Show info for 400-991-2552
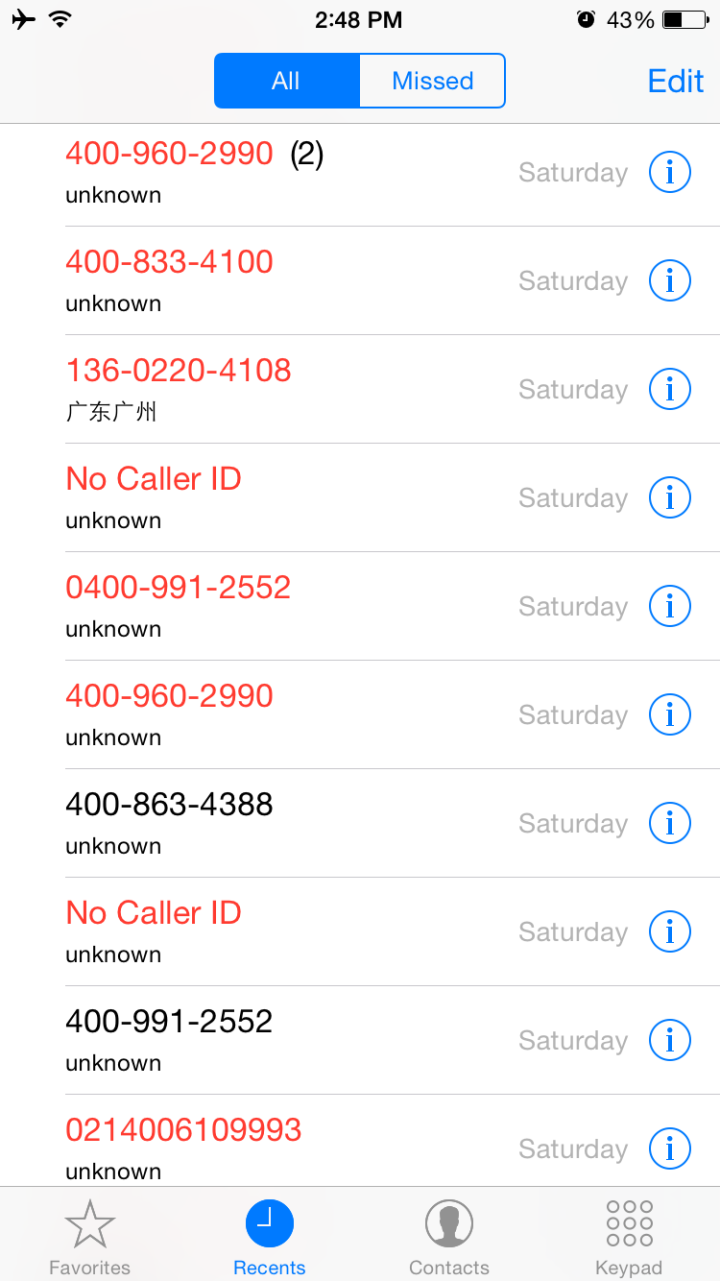720x1281 pixels. (670, 1040)
